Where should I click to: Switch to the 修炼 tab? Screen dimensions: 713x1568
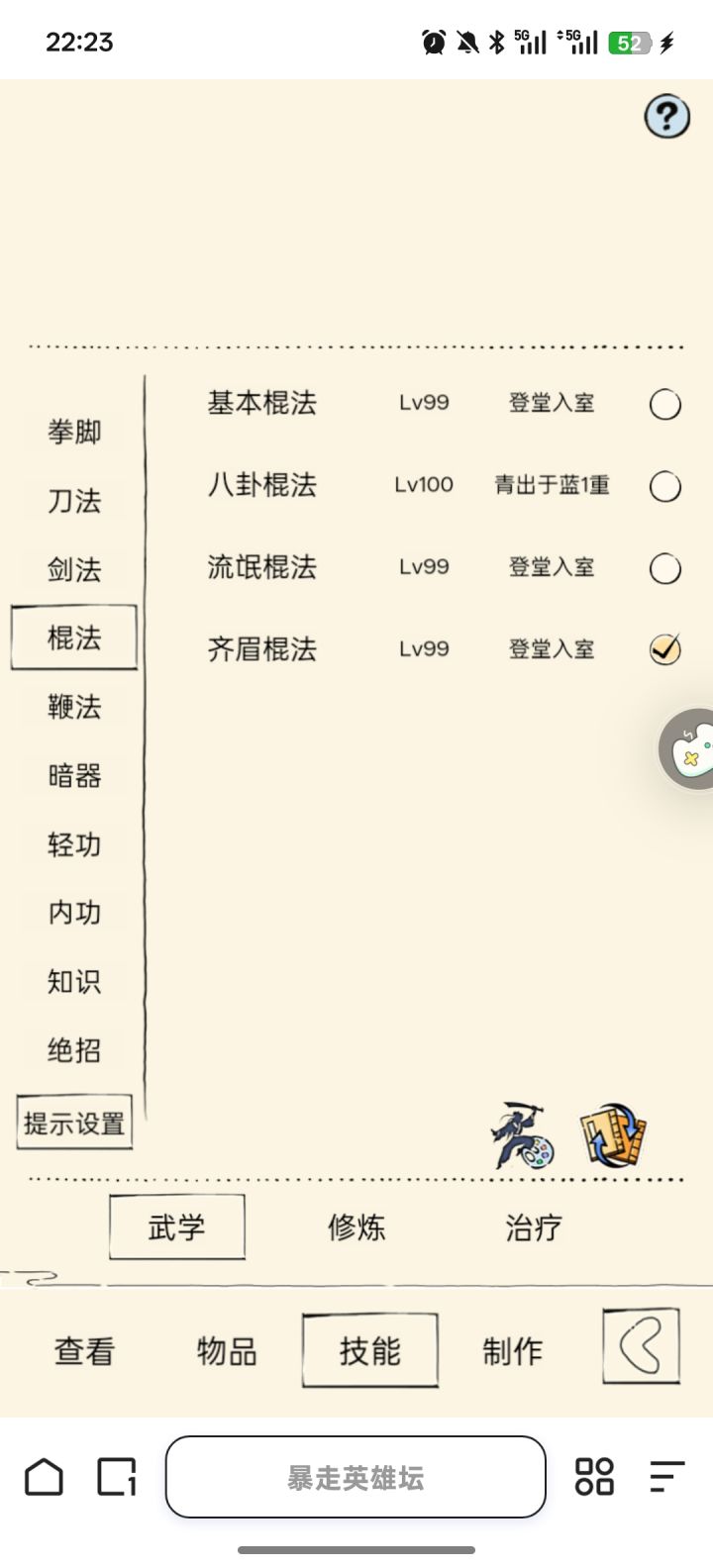[x=356, y=1226]
